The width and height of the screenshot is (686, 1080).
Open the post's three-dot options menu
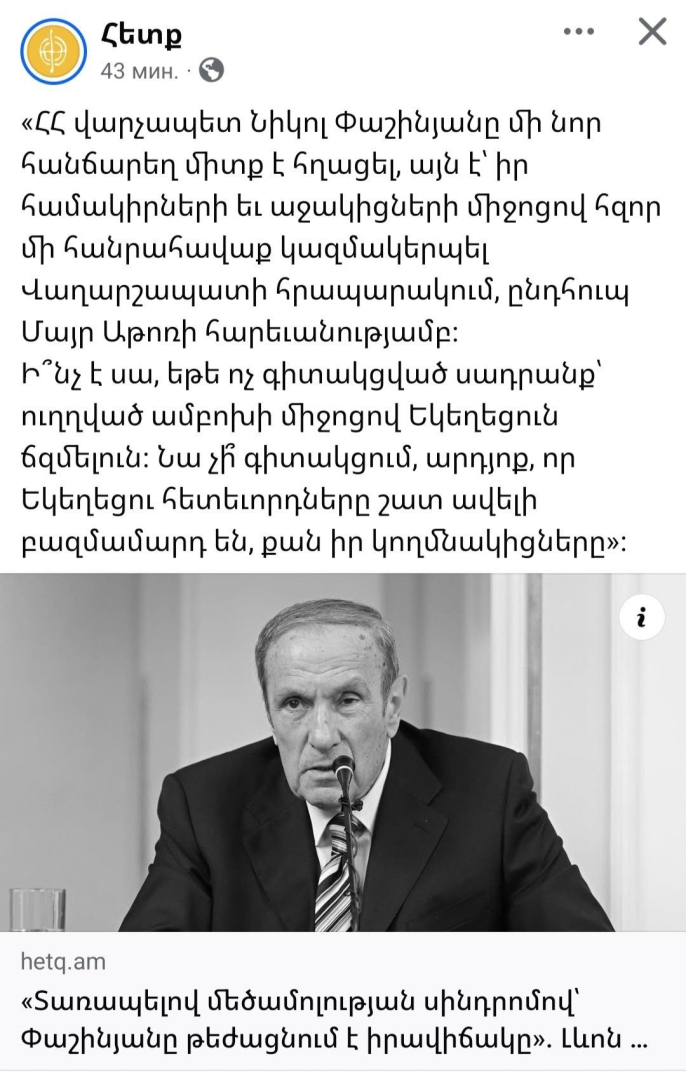coord(579,32)
